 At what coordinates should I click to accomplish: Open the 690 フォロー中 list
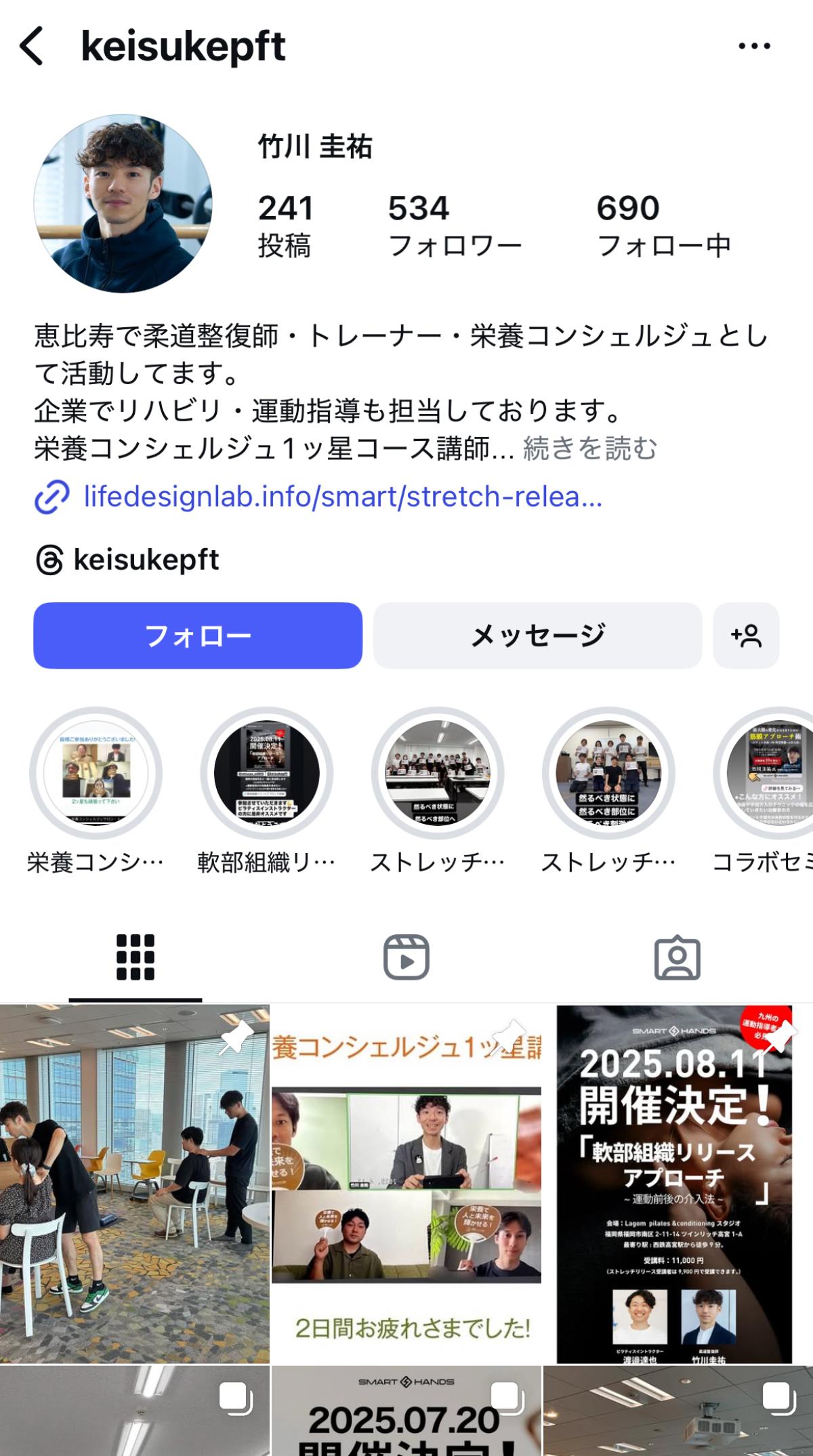pyautogui.click(x=663, y=226)
